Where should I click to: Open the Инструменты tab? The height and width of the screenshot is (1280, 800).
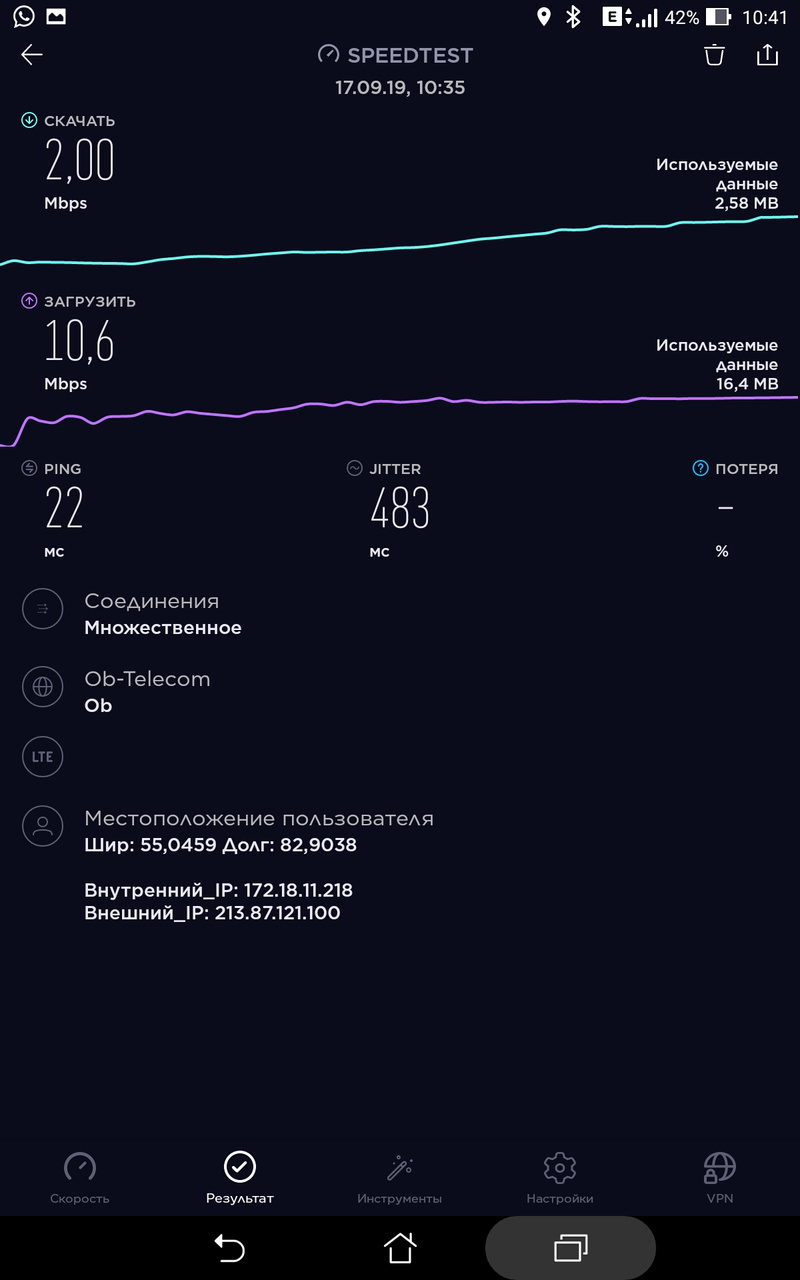tap(400, 1179)
